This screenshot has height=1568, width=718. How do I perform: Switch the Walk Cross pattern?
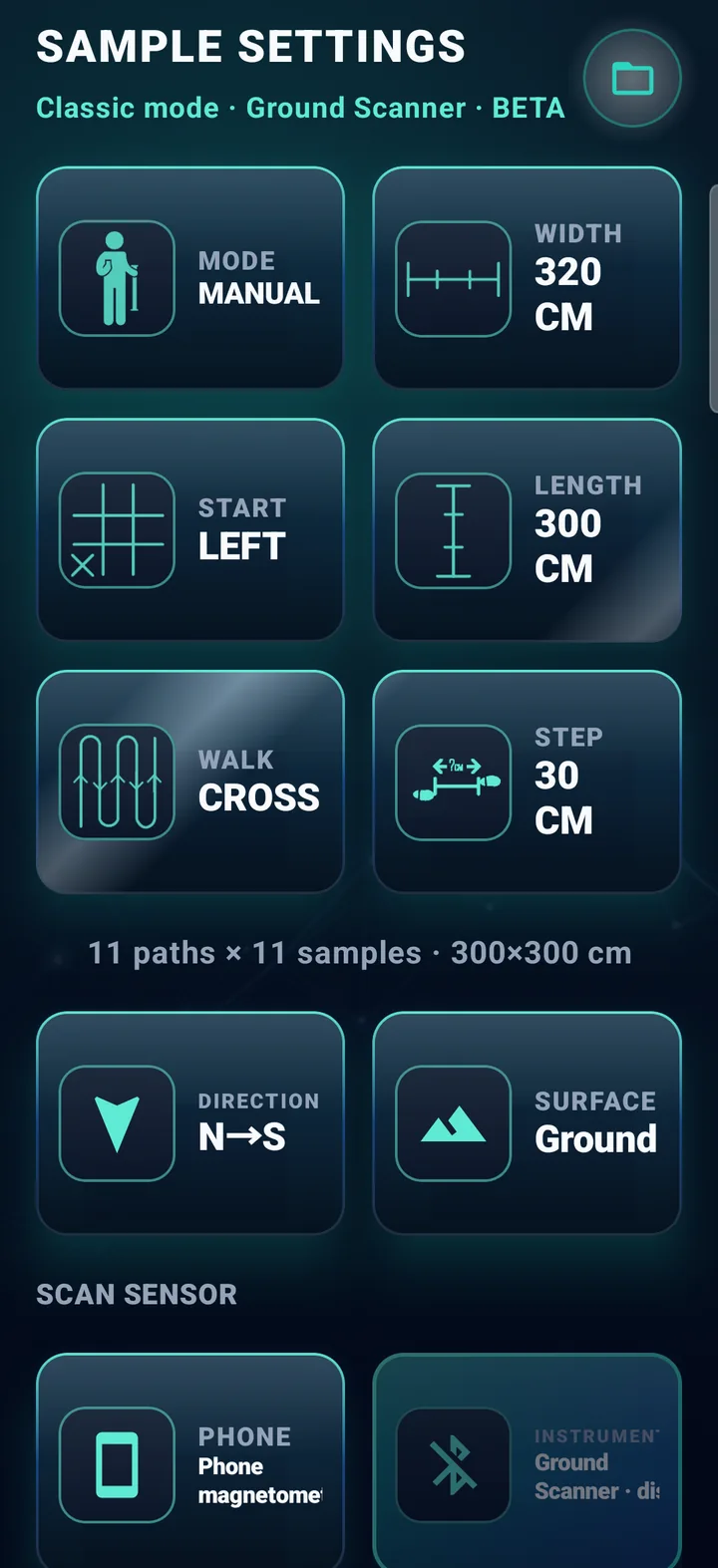pos(190,782)
